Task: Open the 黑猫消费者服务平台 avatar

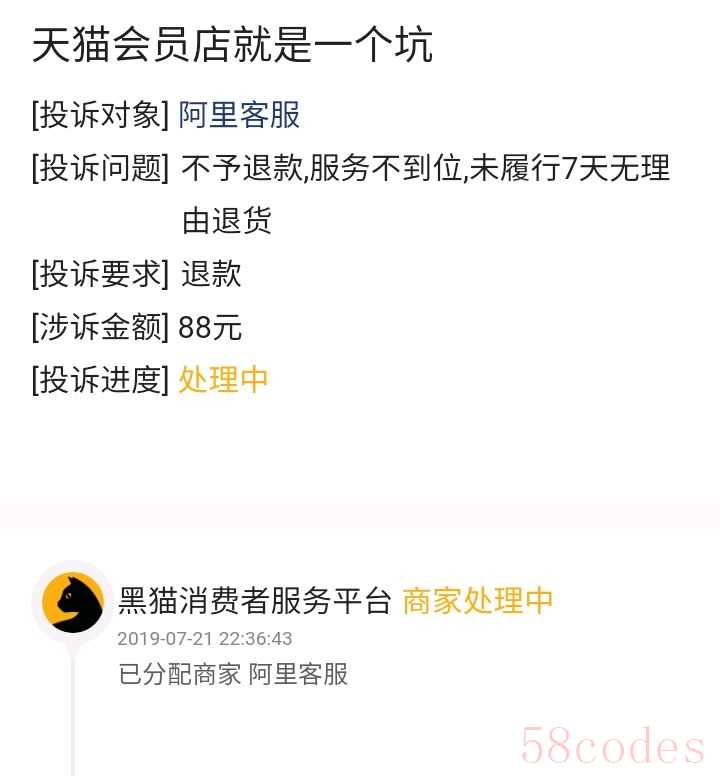Action: click(x=73, y=602)
